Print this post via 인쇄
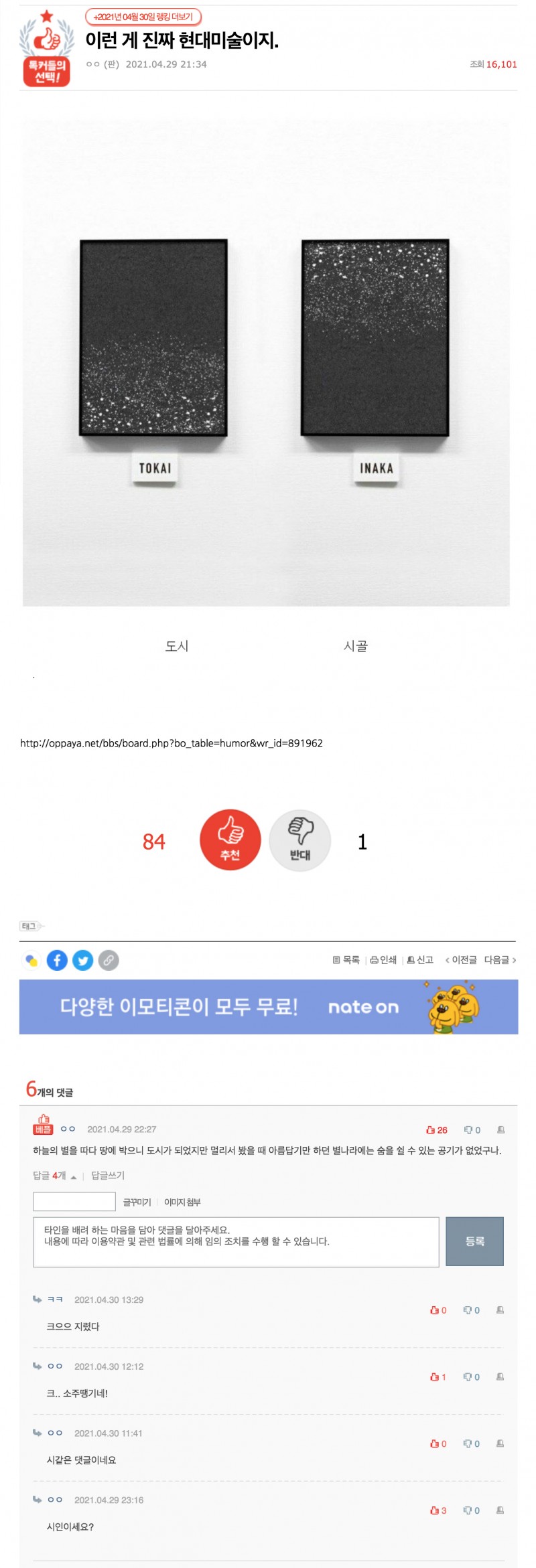Image resolution: width=536 pixels, height=1568 pixels. pos(384,959)
